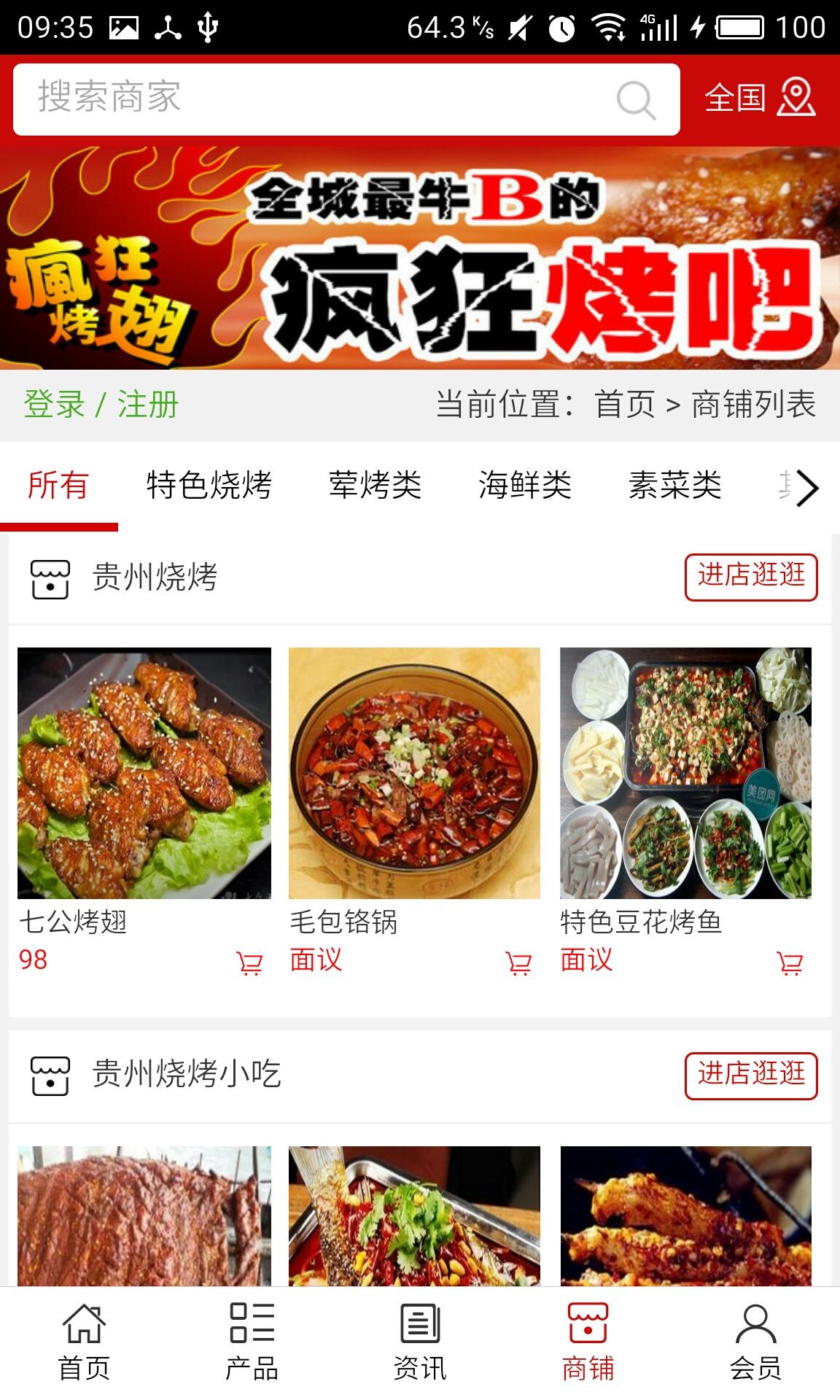Add 特色豆花烤鱼 to the cart
Screen dimensions: 840x1400
pyautogui.click(x=790, y=963)
